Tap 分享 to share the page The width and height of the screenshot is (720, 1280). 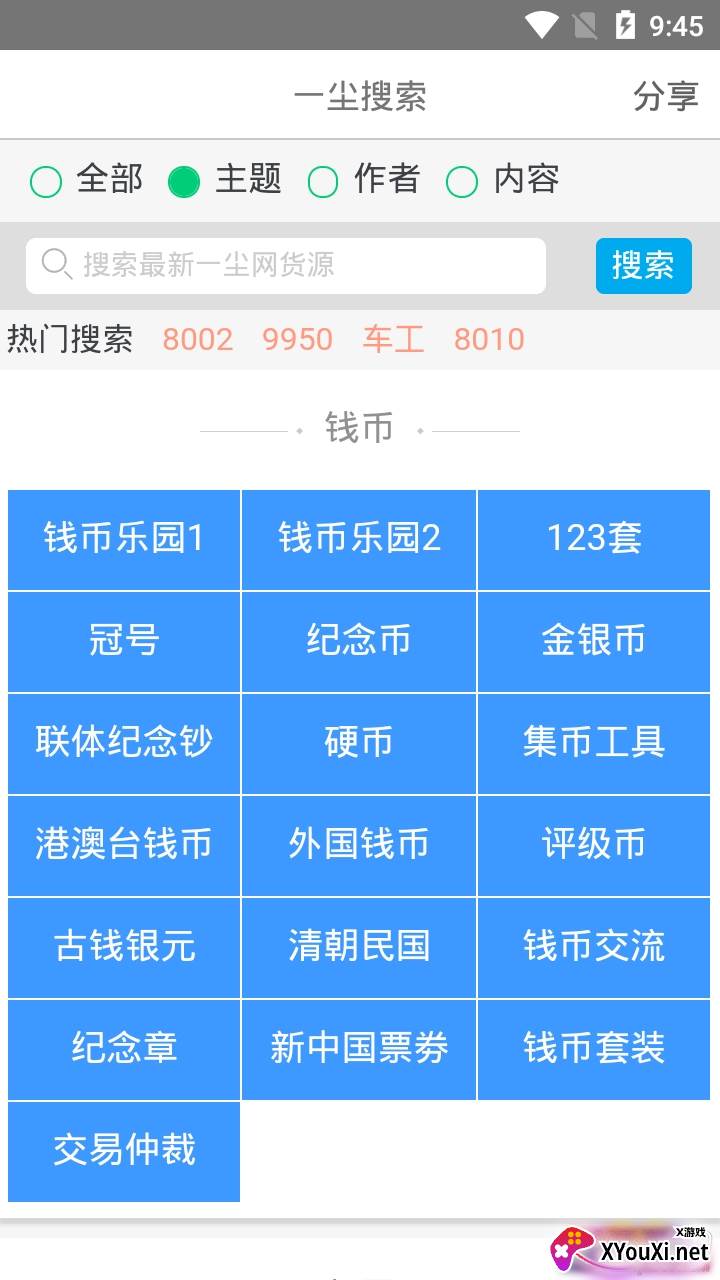pyautogui.click(x=665, y=96)
